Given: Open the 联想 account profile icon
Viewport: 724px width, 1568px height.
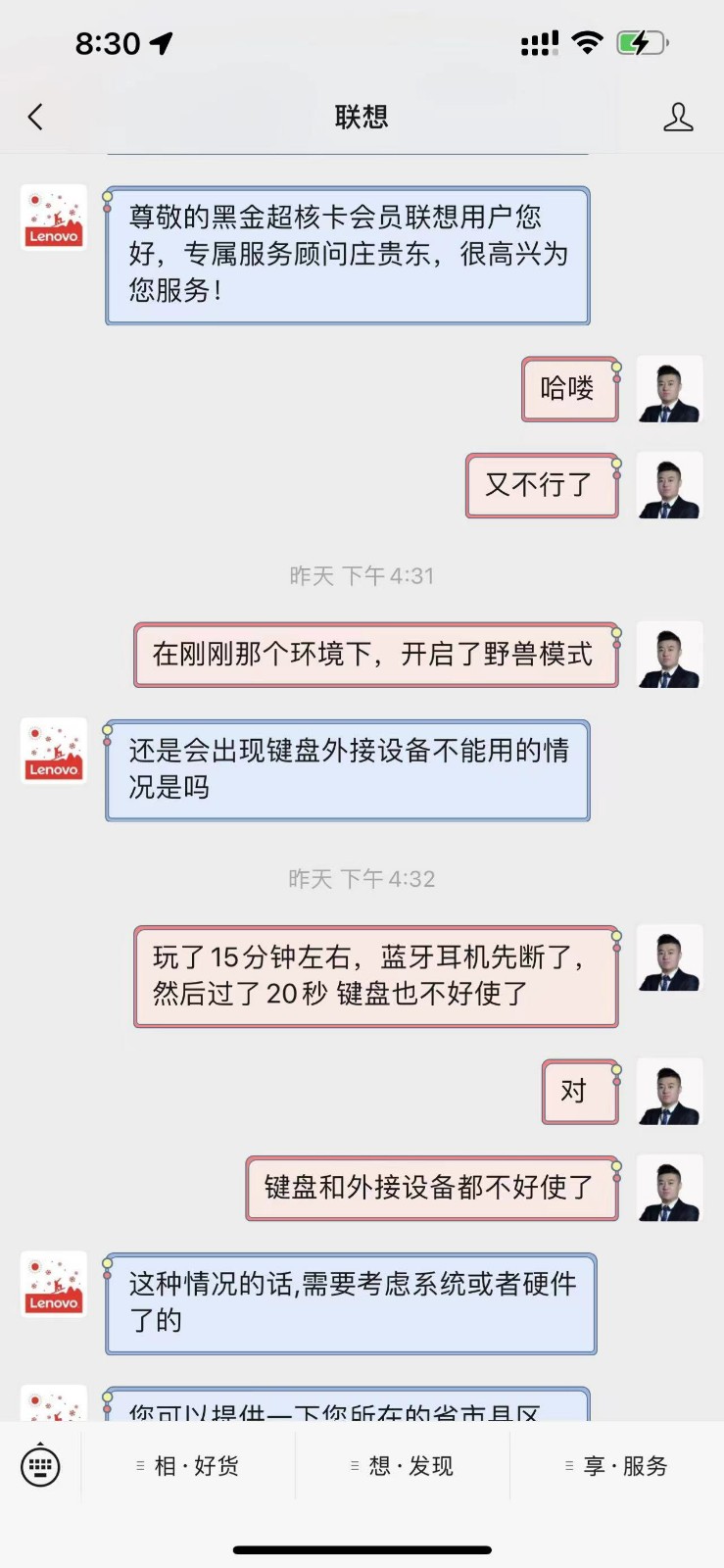Looking at the screenshot, I should tap(677, 118).
